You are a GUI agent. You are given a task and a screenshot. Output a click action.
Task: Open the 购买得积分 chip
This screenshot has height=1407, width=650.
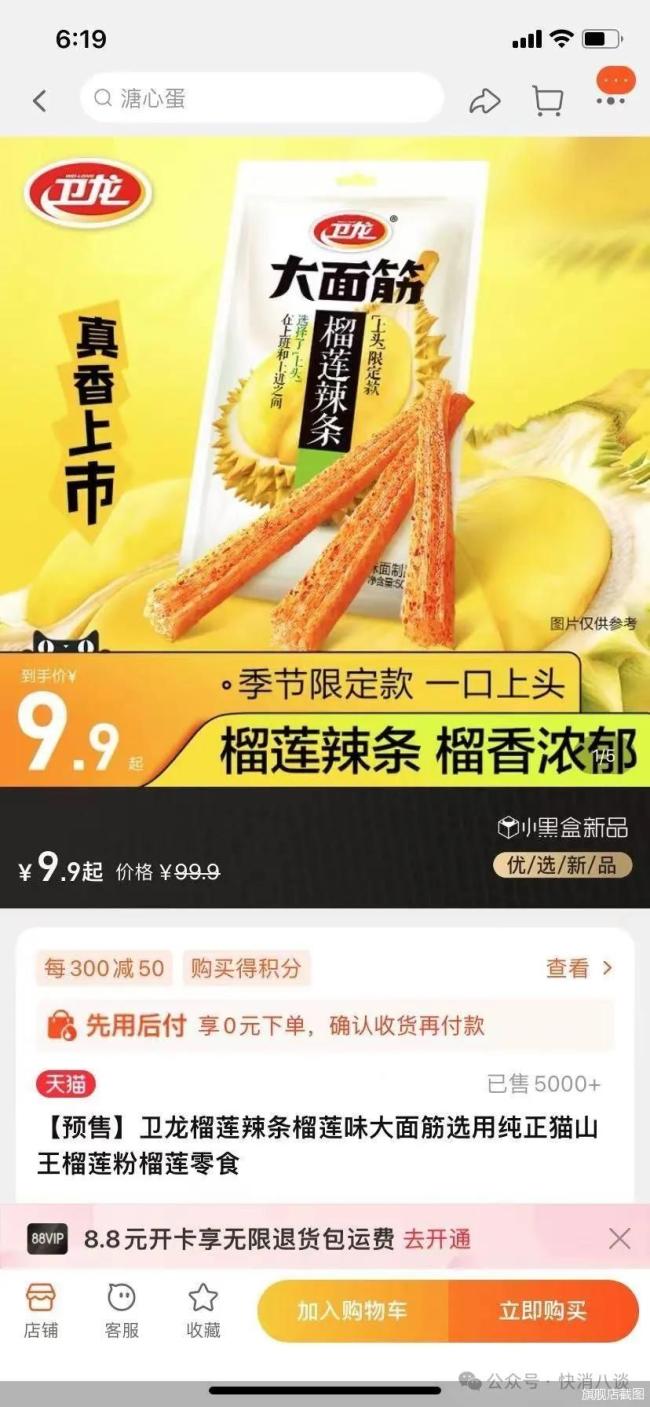(x=245, y=968)
